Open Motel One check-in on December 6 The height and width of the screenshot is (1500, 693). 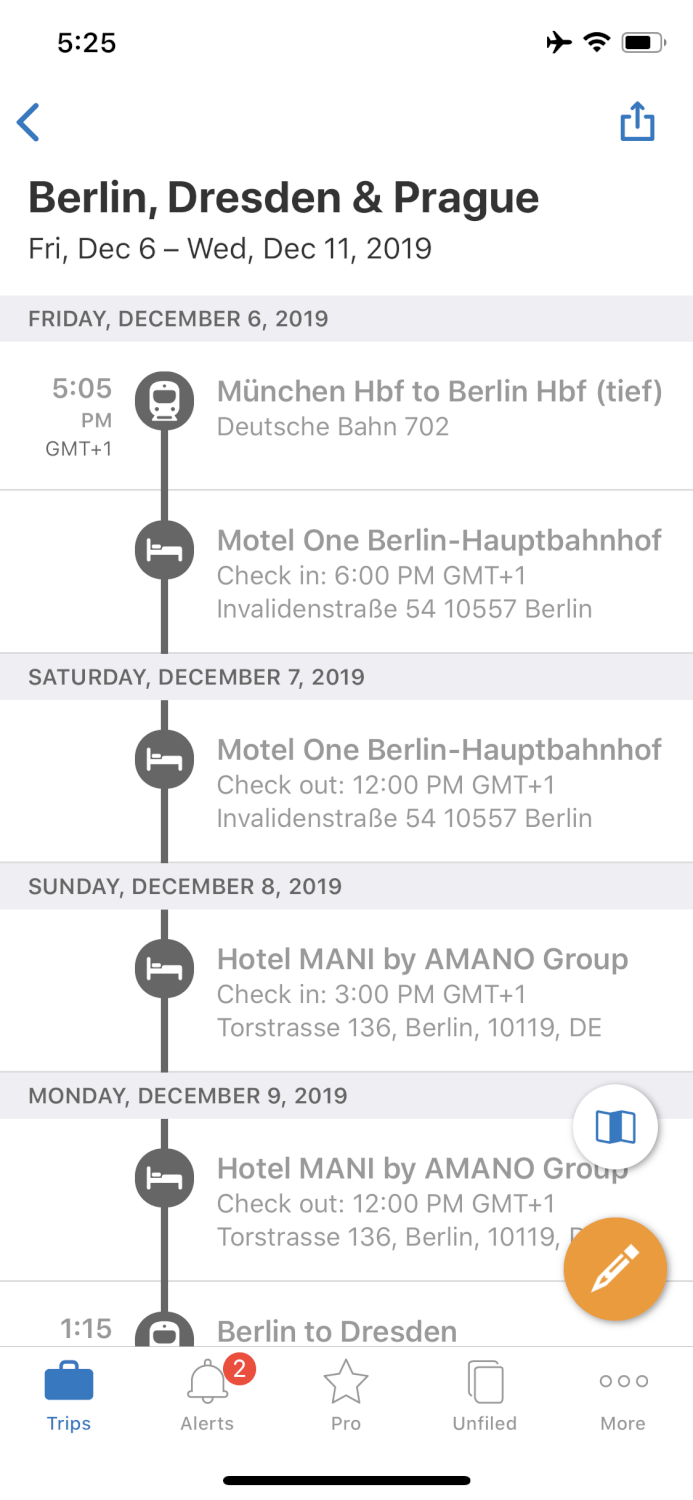click(x=346, y=572)
